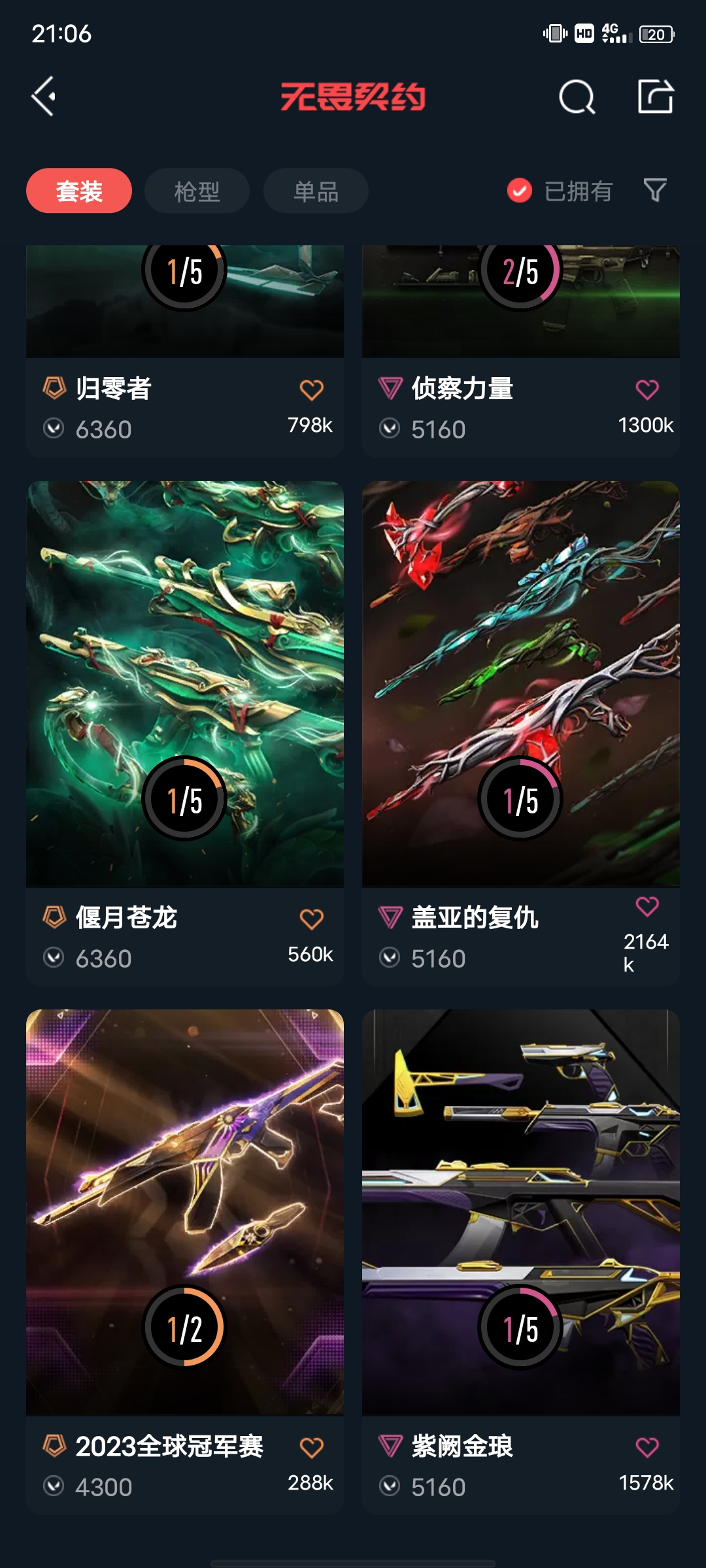Screen dimensions: 706x1568
Task: Like the 紫阙金琅 bundle with its heart
Action: [x=647, y=1448]
